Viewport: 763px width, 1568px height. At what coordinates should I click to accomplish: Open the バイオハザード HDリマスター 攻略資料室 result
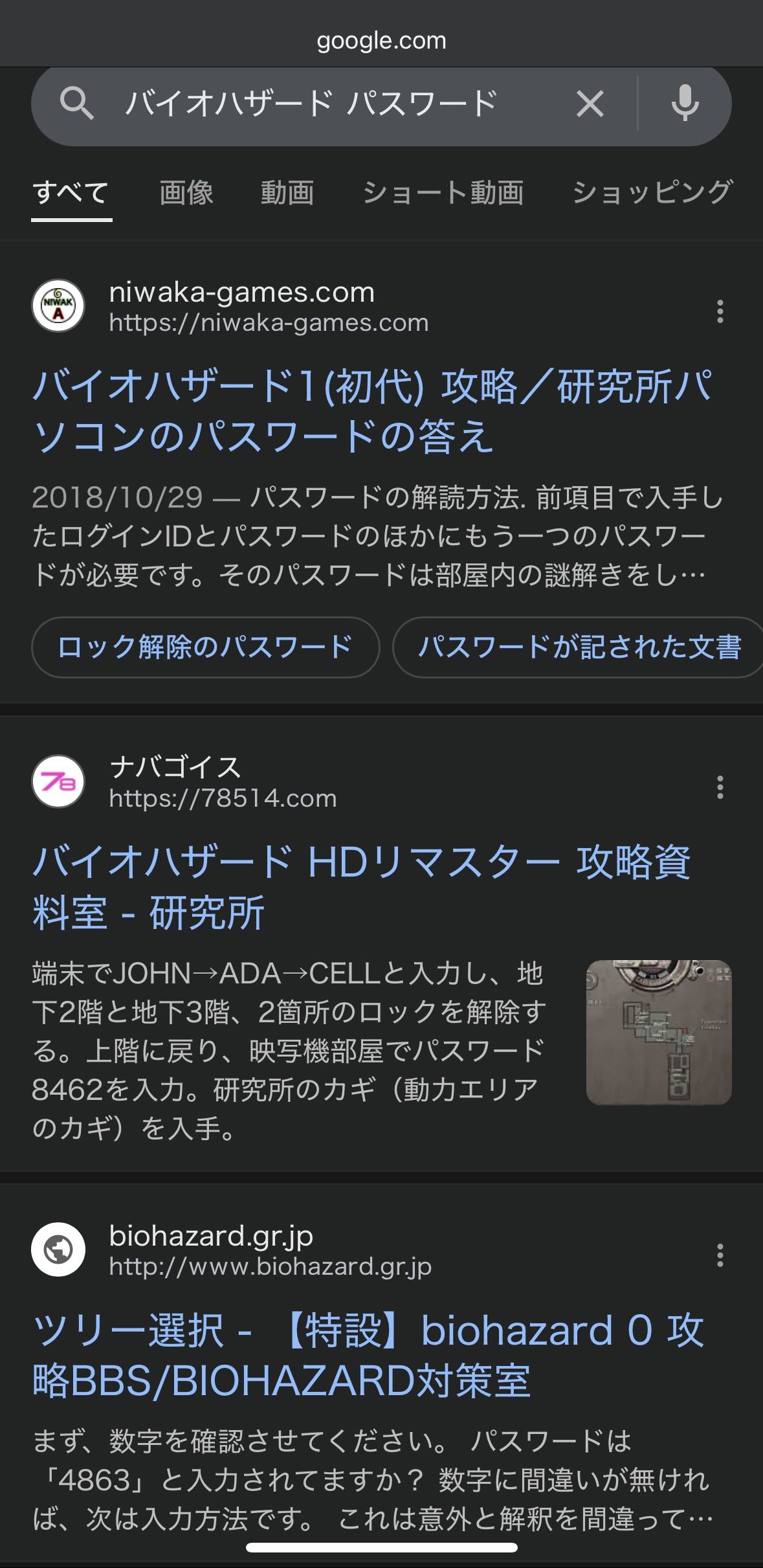pos(361,887)
